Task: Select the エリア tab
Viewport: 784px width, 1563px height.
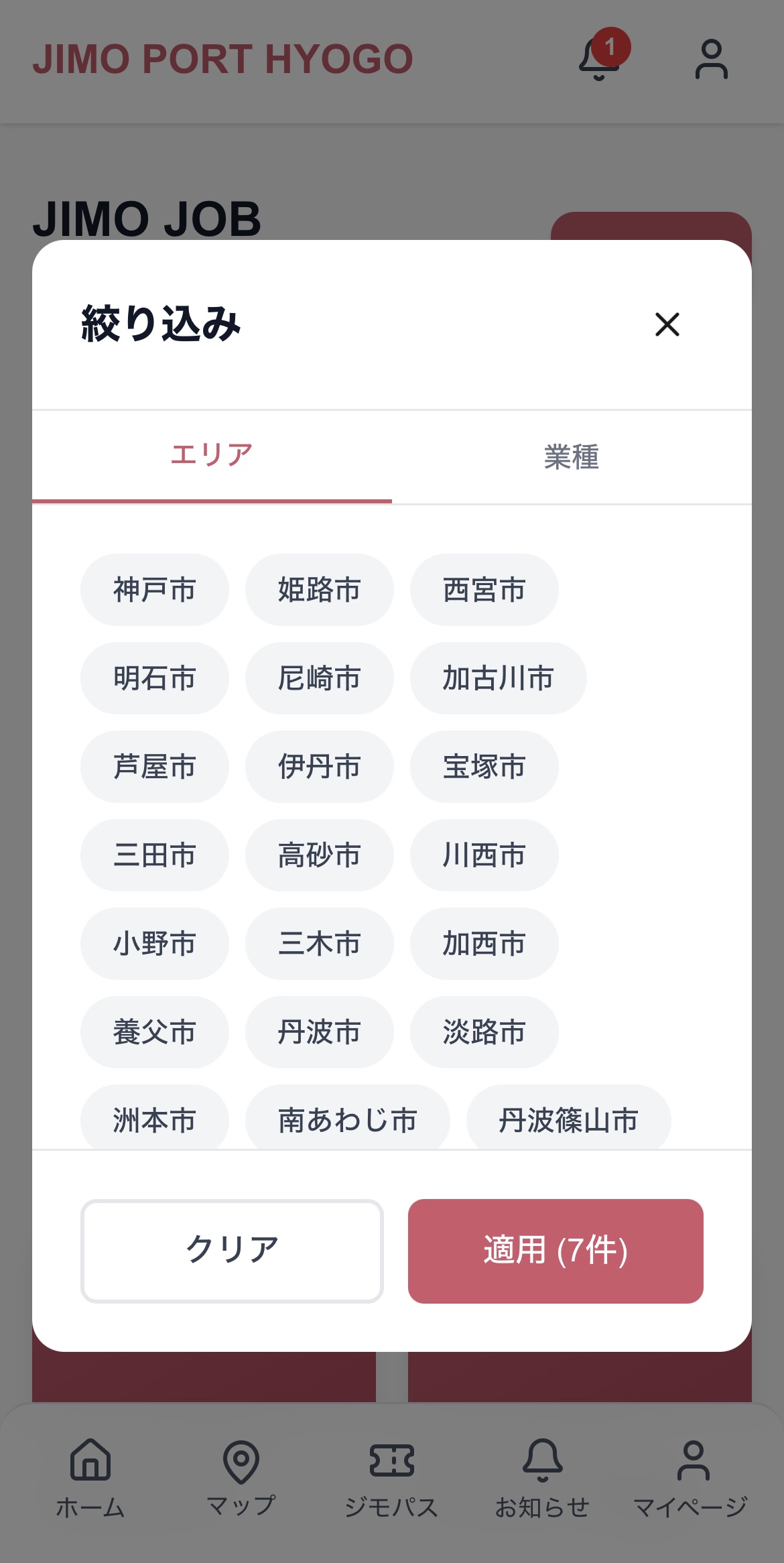Action: coord(212,456)
